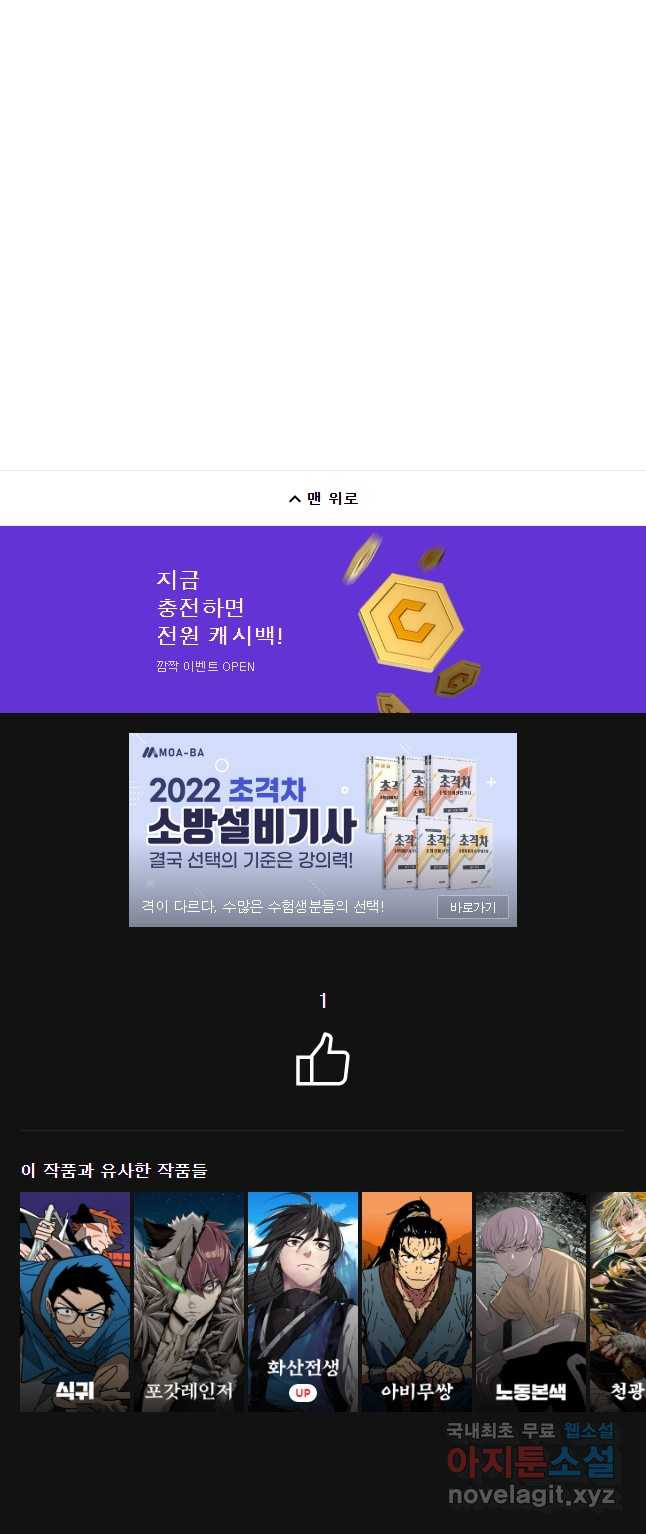Like this episode with thumbs-up icon
Screen dimensions: 646x1534
click(323, 1060)
